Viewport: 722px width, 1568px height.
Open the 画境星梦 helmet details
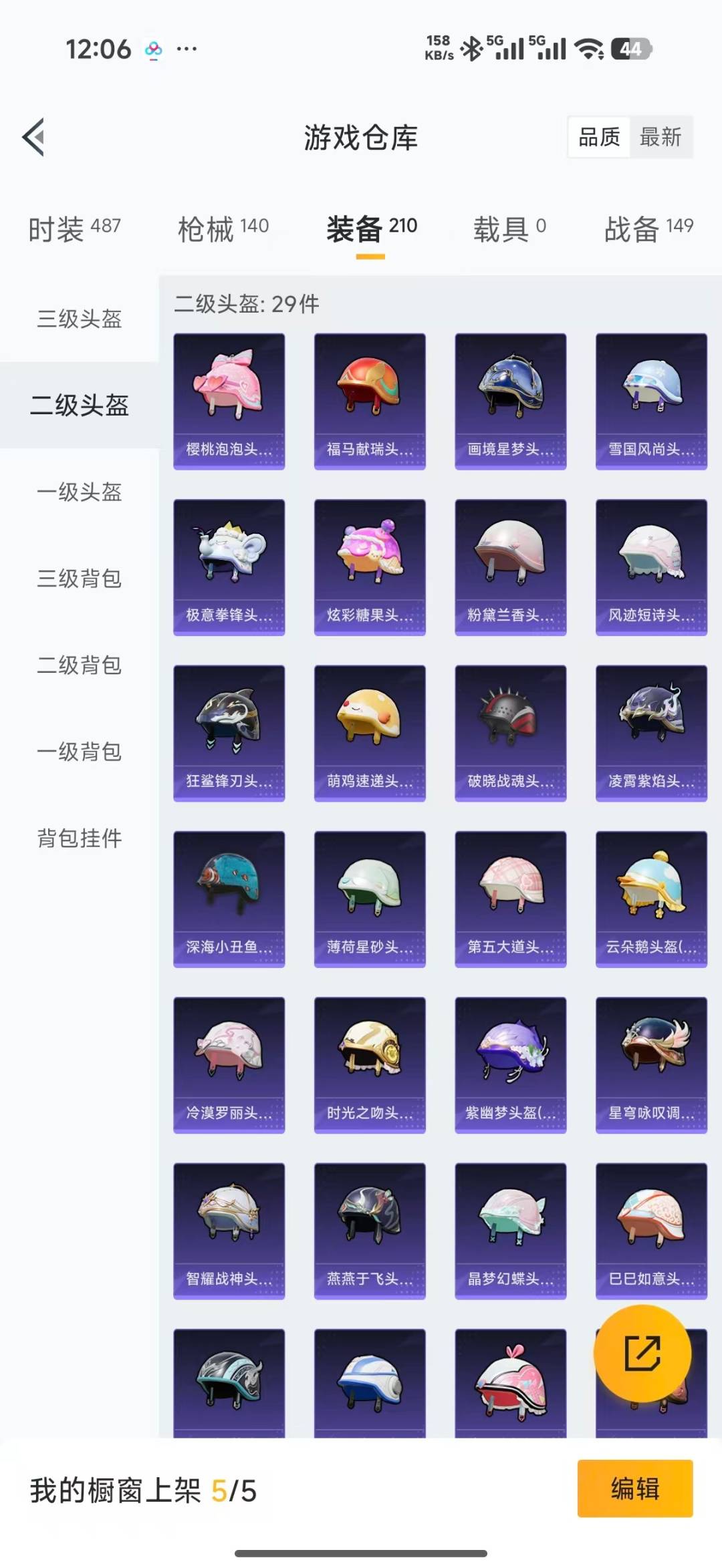pos(511,398)
